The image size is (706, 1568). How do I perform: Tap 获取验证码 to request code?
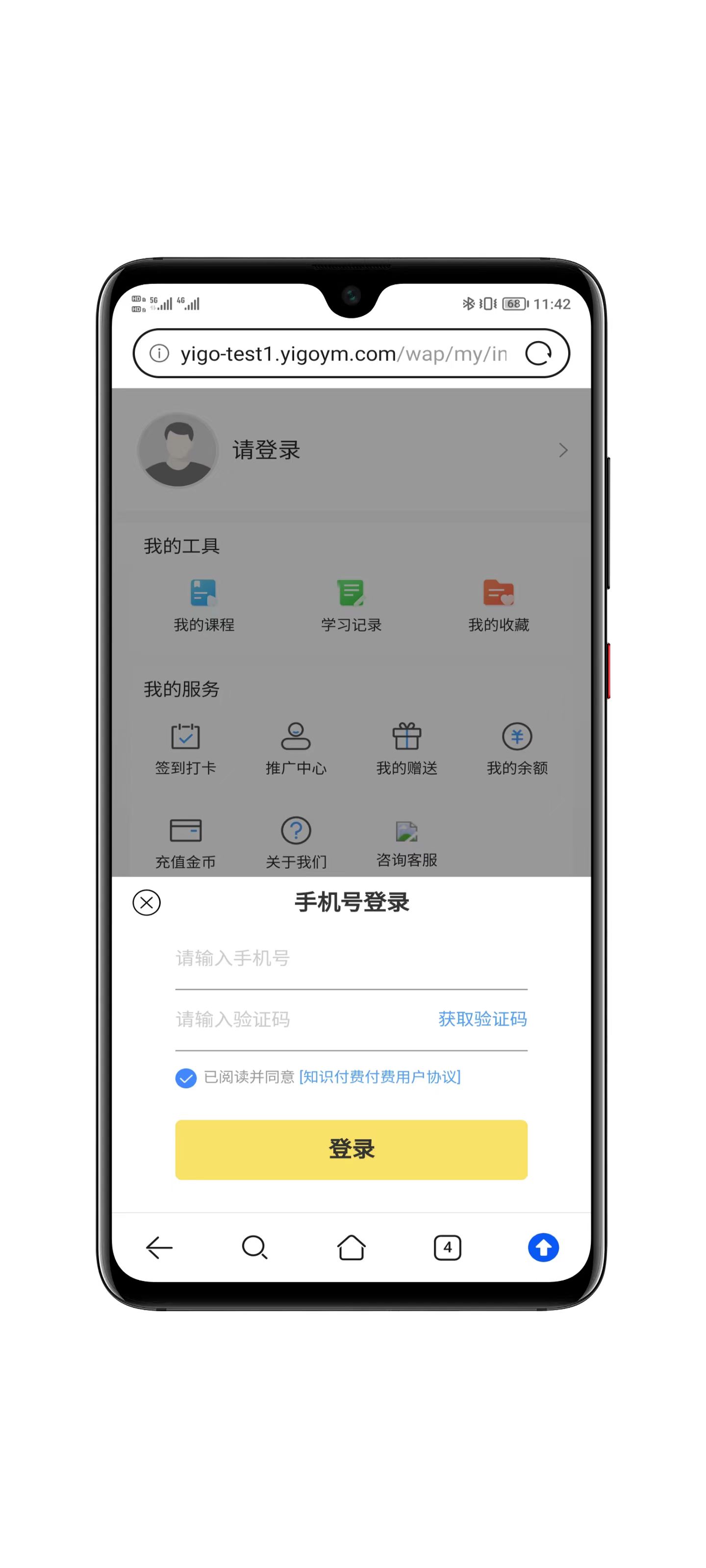(x=482, y=1019)
